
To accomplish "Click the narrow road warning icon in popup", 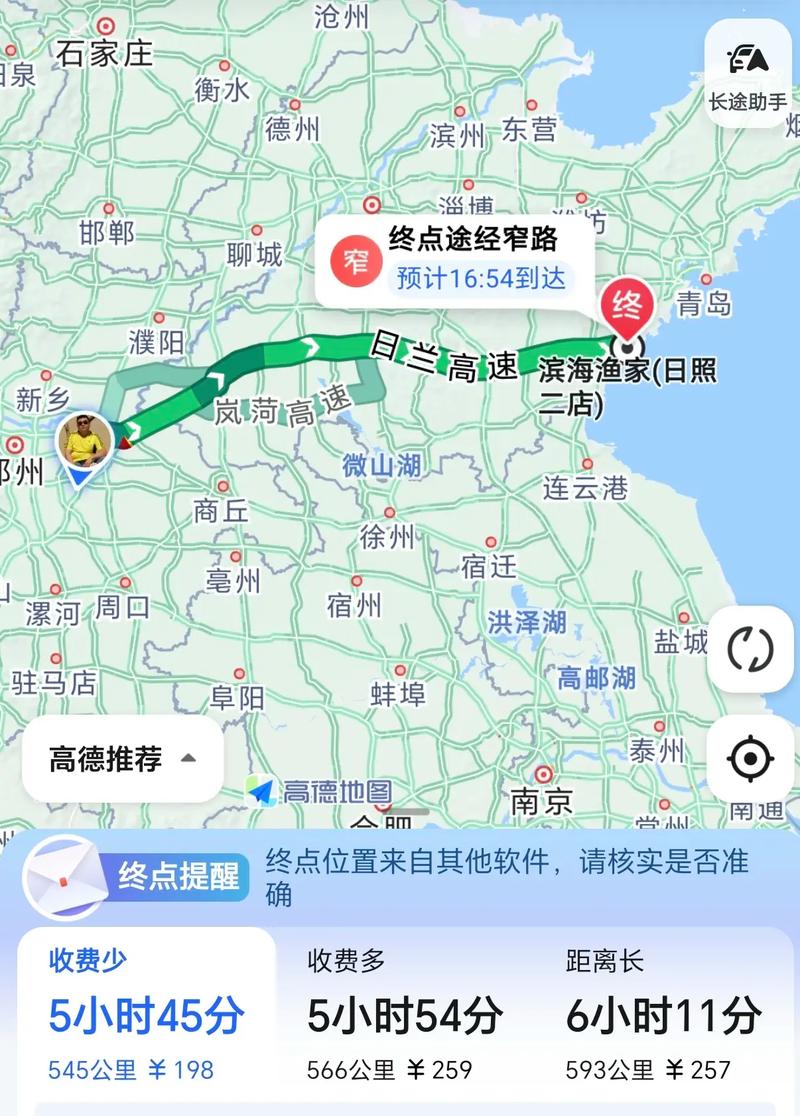I will [x=352, y=260].
